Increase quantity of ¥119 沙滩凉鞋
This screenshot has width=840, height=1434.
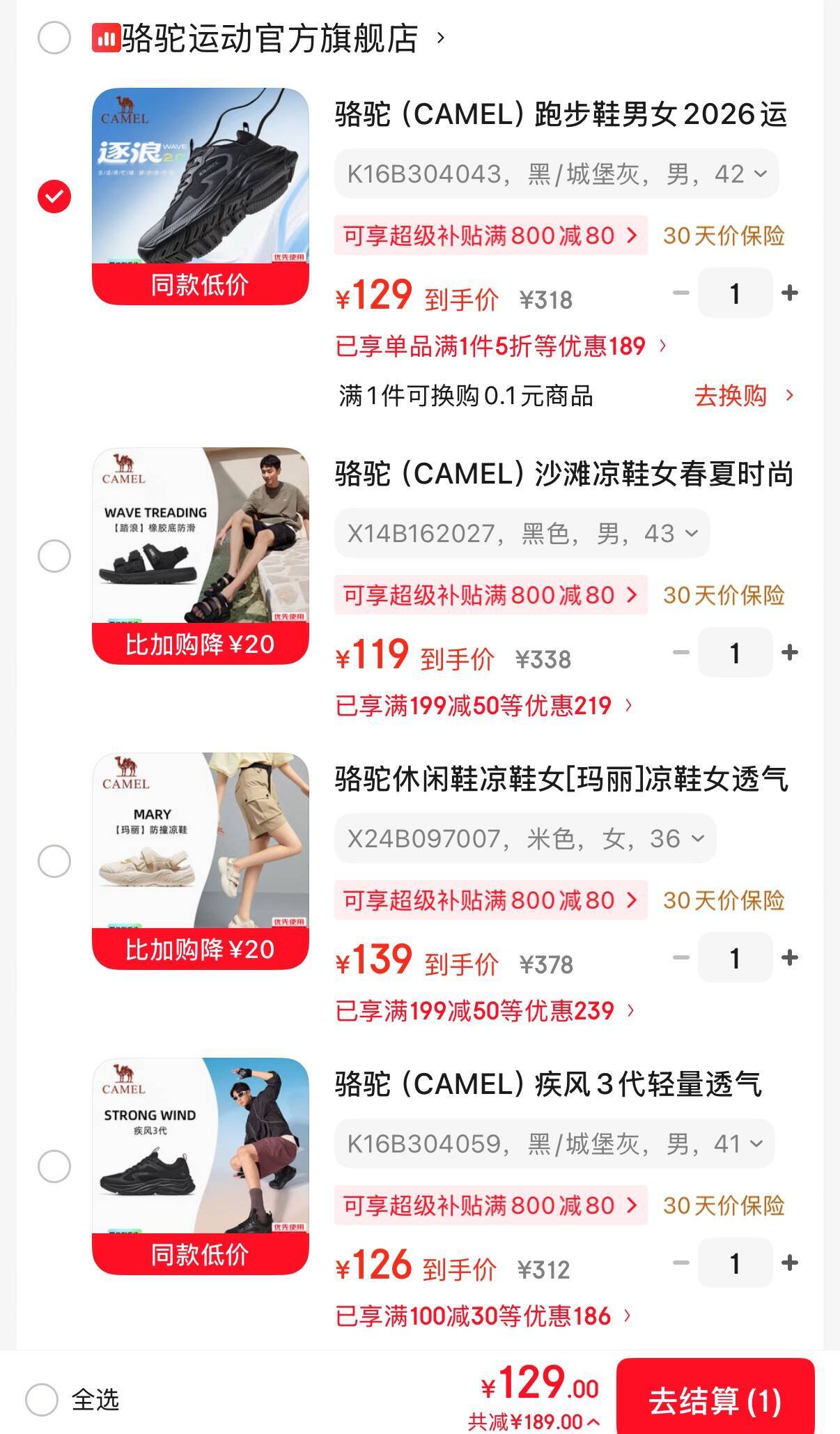pyautogui.click(x=790, y=653)
